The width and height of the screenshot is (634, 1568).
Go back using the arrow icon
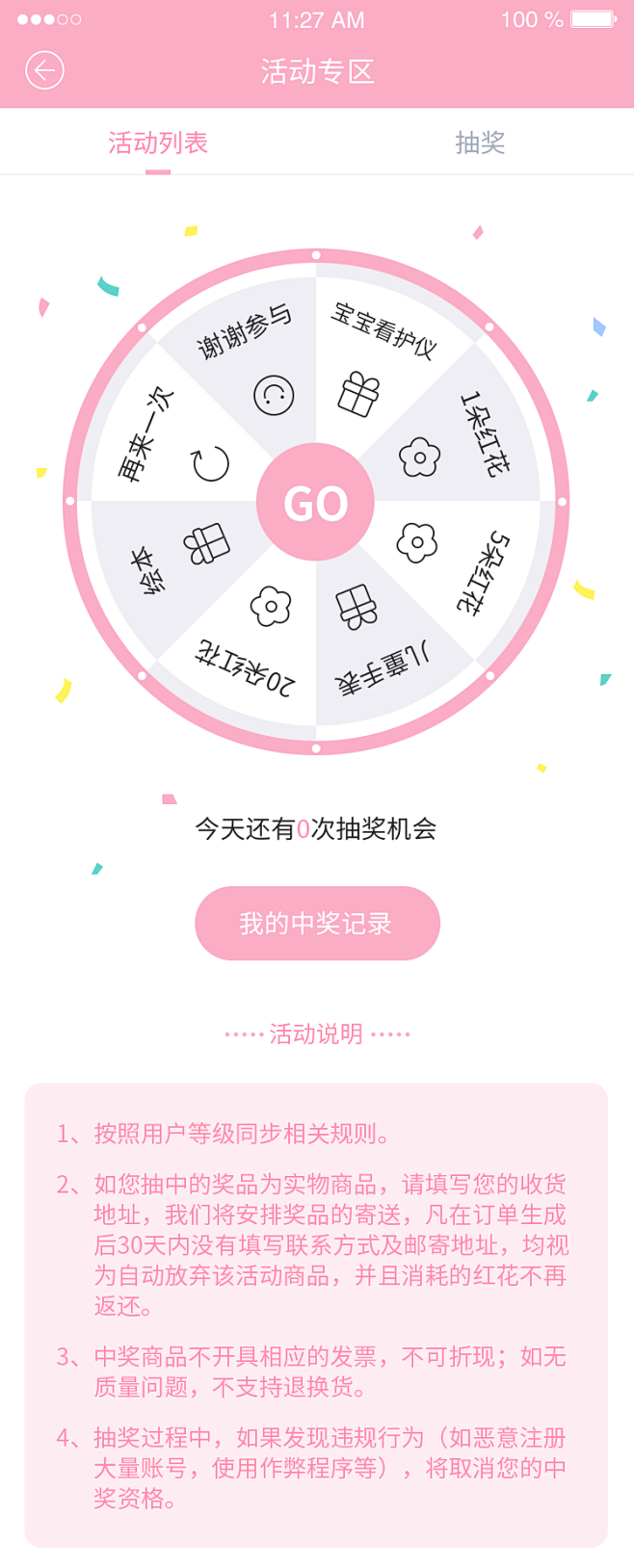[44, 71]
